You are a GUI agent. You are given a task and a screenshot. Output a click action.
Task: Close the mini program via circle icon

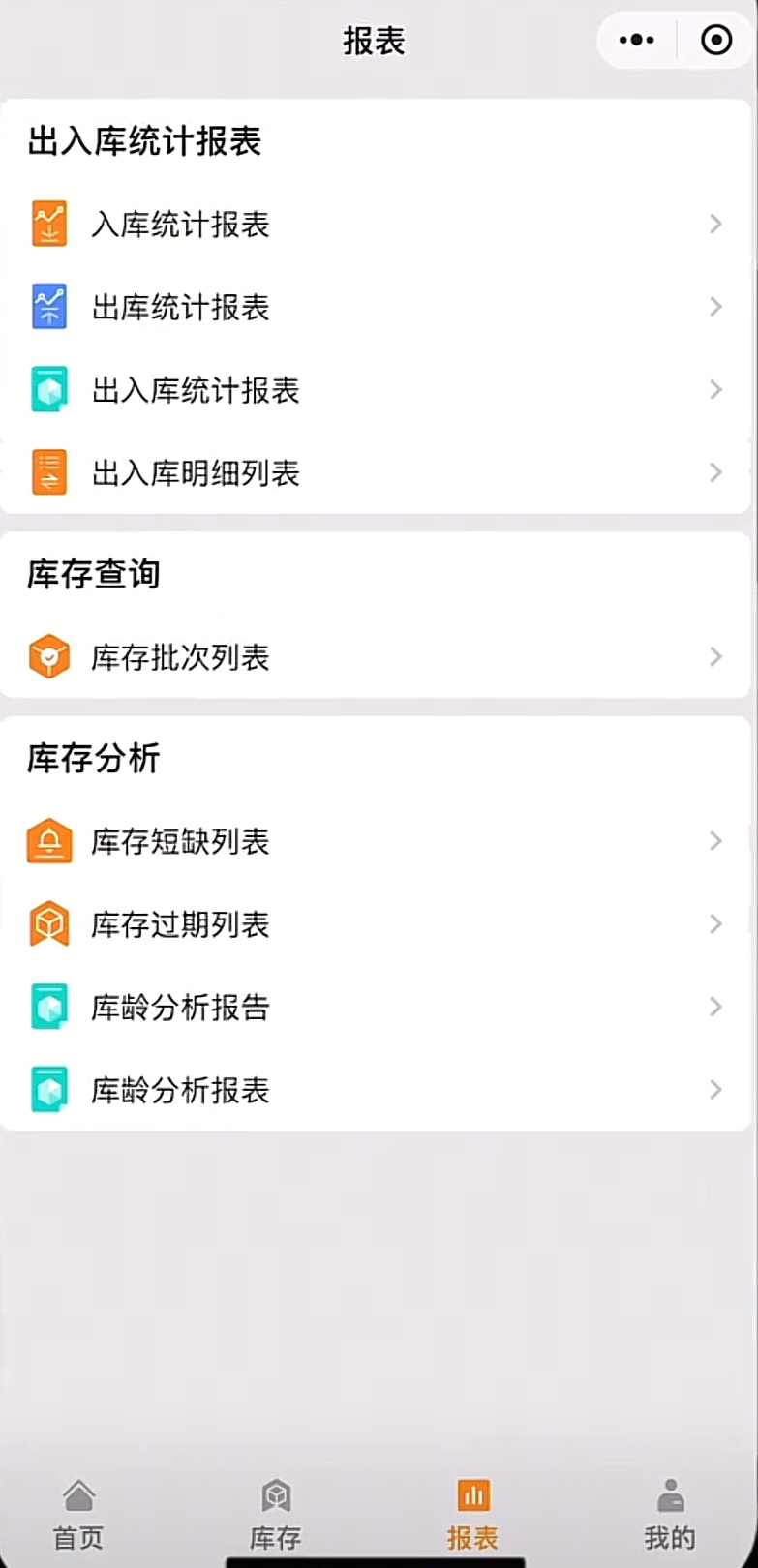716,41
